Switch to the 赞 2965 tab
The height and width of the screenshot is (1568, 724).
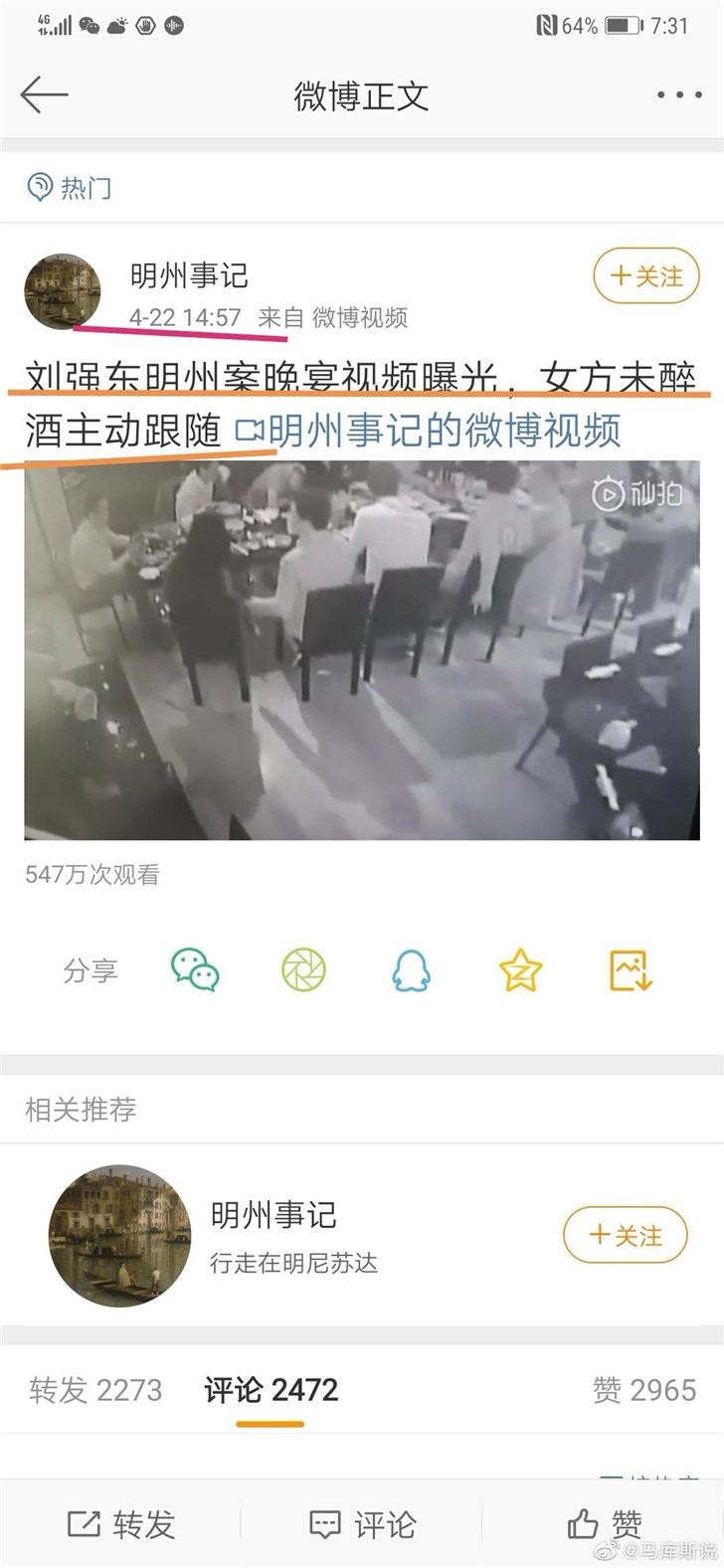click(x=643, y=1390)
